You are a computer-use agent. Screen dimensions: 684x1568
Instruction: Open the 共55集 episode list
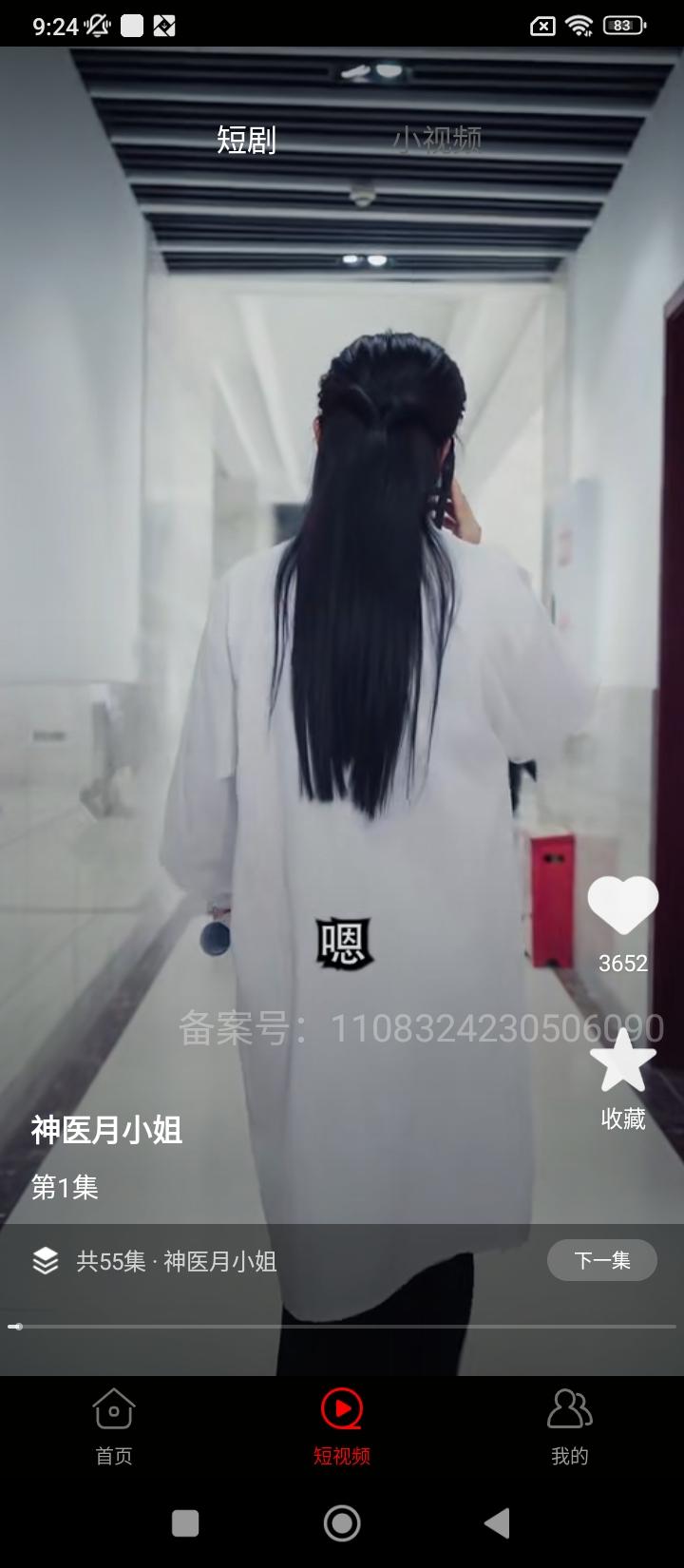coord(176,1261)
